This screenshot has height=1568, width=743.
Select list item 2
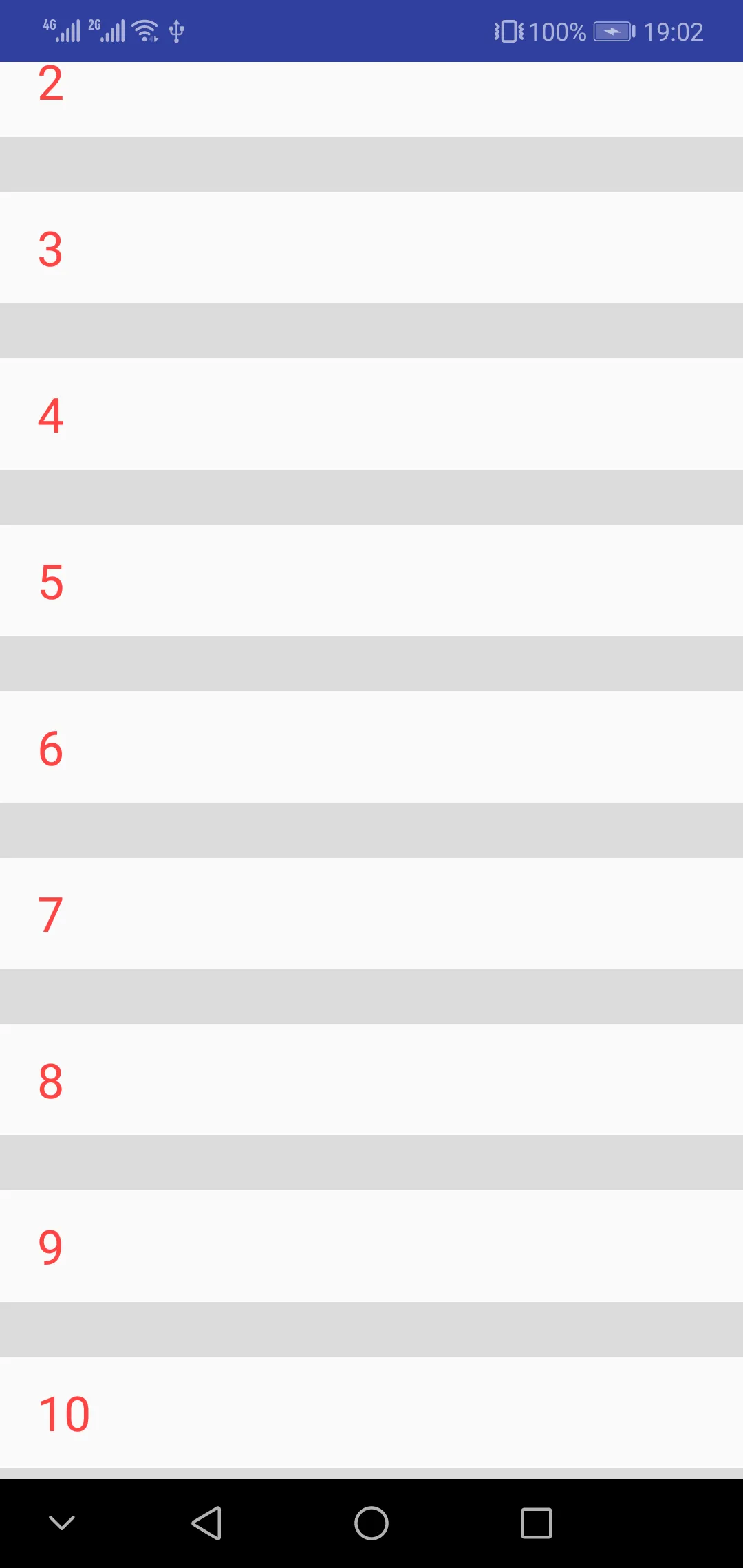(371, 98)
